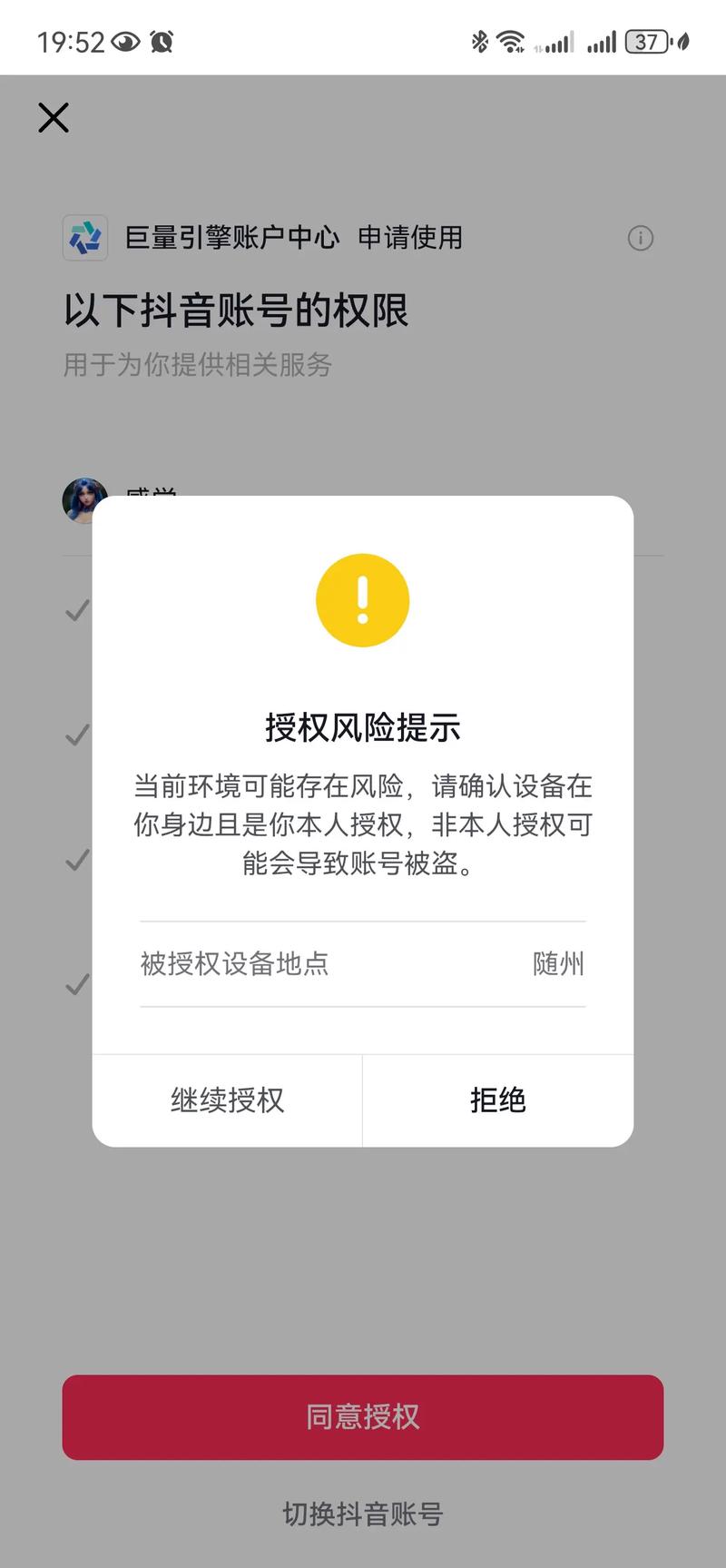The width and height of the screenshot is (726, 1568).
Task: Click the 巨量引擎账户中心 app logo
Action: pos(85,238)
